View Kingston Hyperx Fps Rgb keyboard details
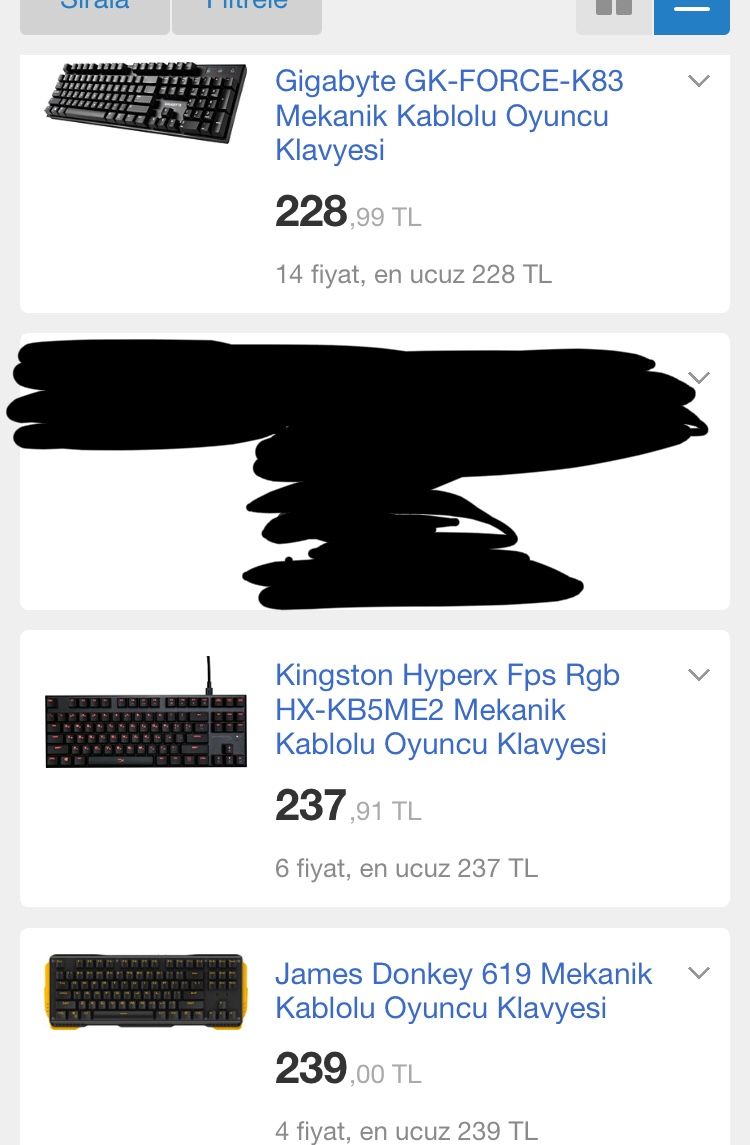Image resolution: width=750 pixels, height=1145 pixels. click(x=447, y=709)
